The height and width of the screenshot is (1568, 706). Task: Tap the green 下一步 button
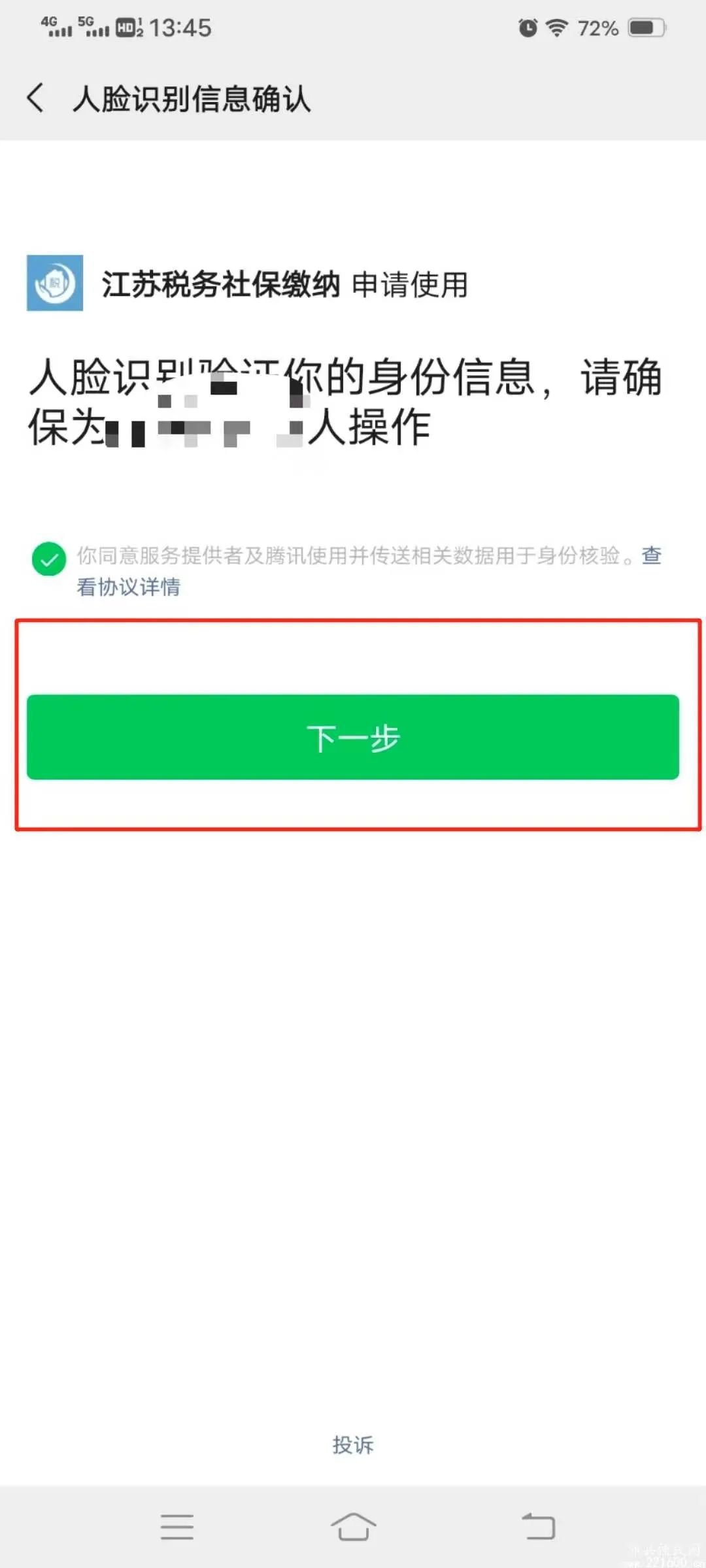[353, 737]
